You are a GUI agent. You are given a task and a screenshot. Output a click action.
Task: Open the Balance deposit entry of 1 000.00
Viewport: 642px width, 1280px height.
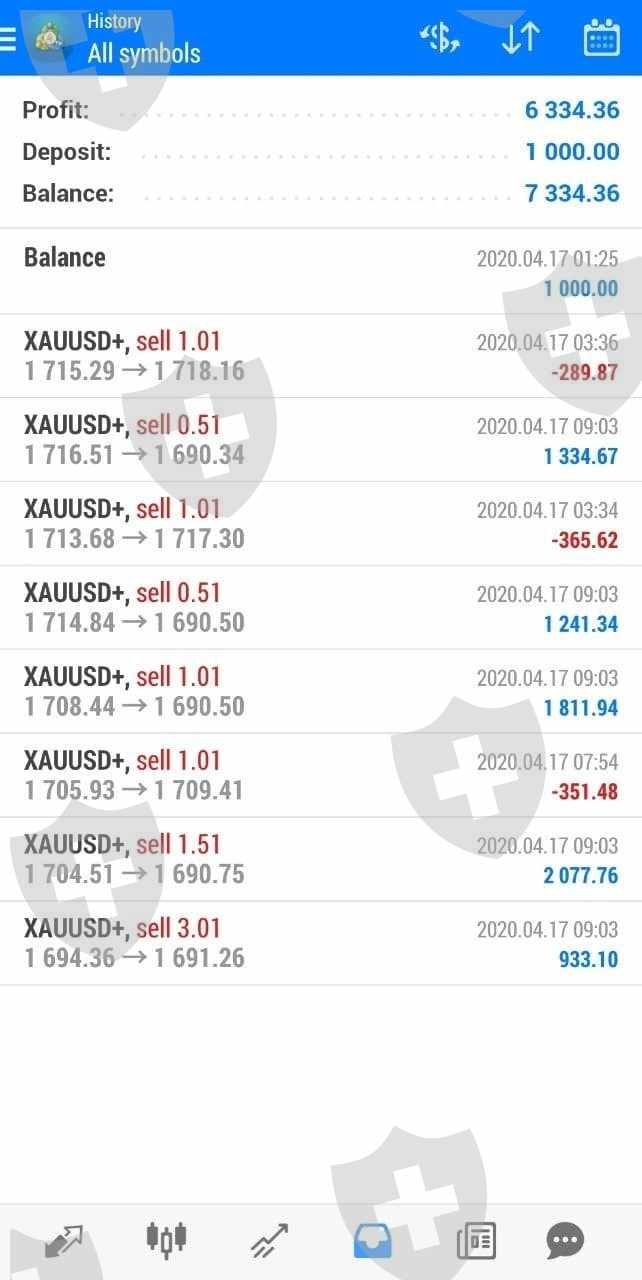(x=320, y=272)
